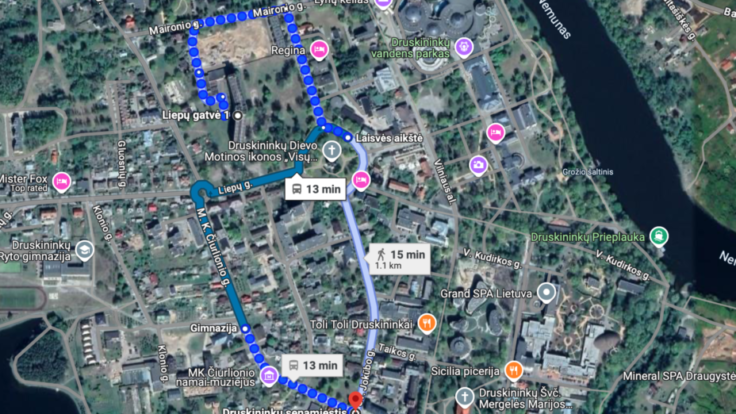Tap the Laisvės aikštė stop
This screenshot has height=414, width=736.
click(348, 137)
